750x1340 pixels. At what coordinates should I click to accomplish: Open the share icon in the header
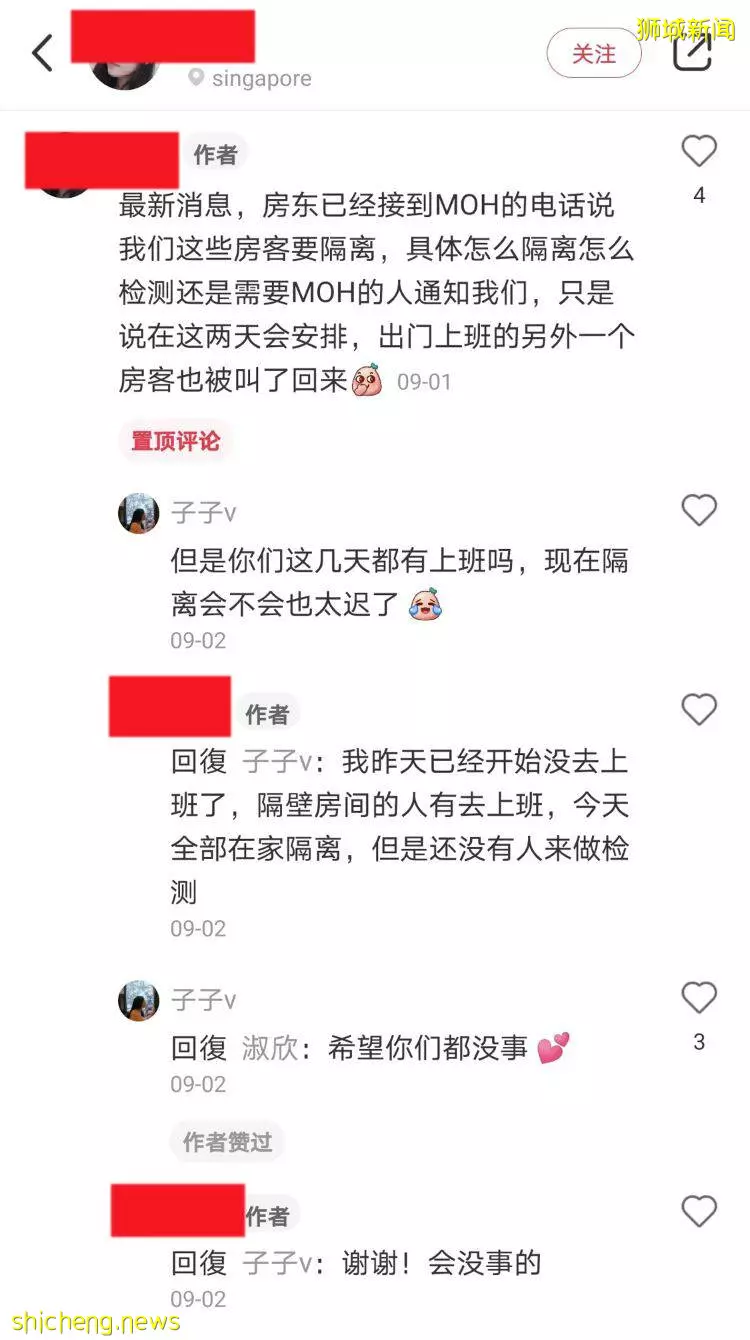tap(692, 53)
